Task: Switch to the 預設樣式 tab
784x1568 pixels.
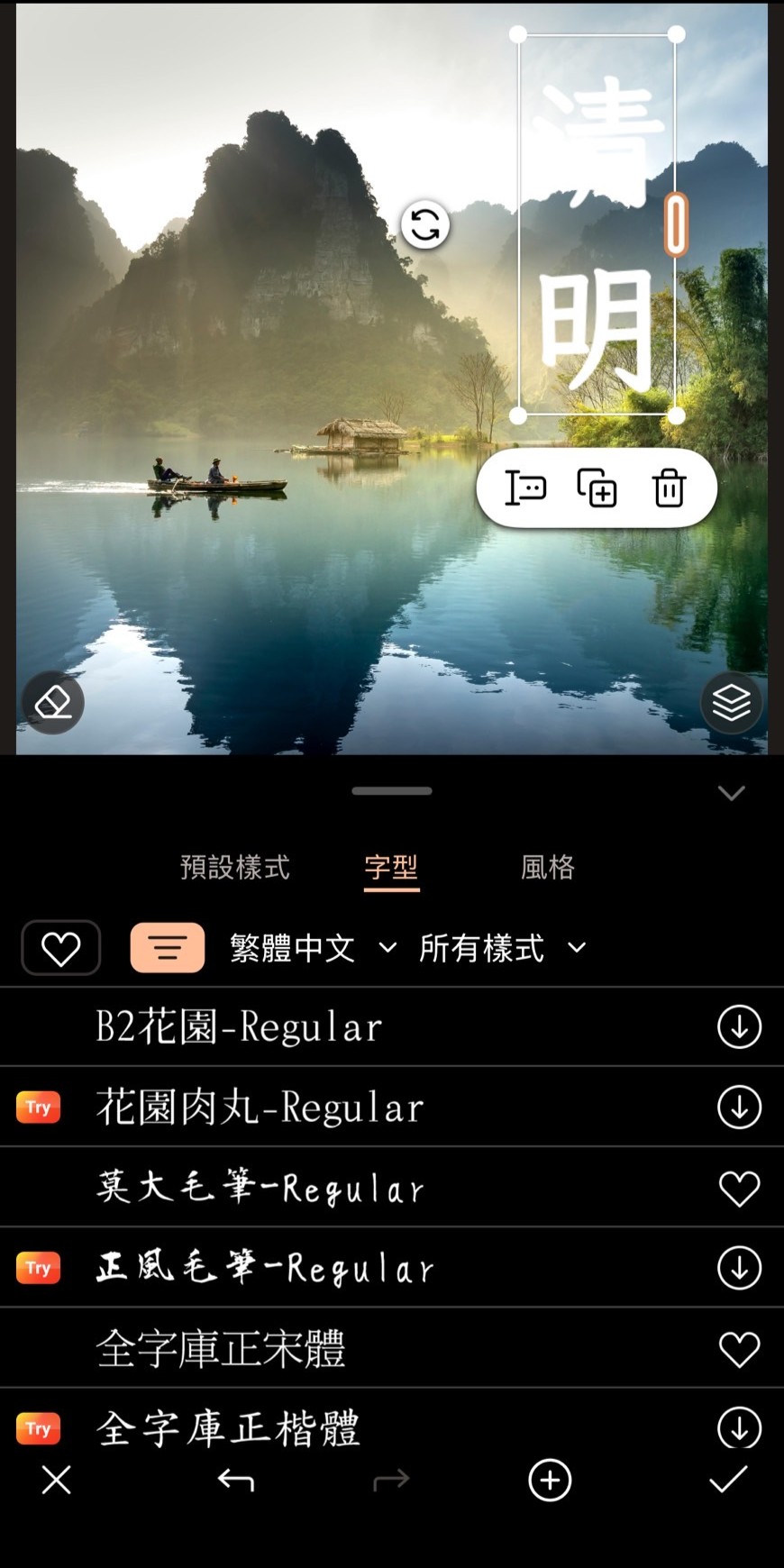Action: (235, 867)
